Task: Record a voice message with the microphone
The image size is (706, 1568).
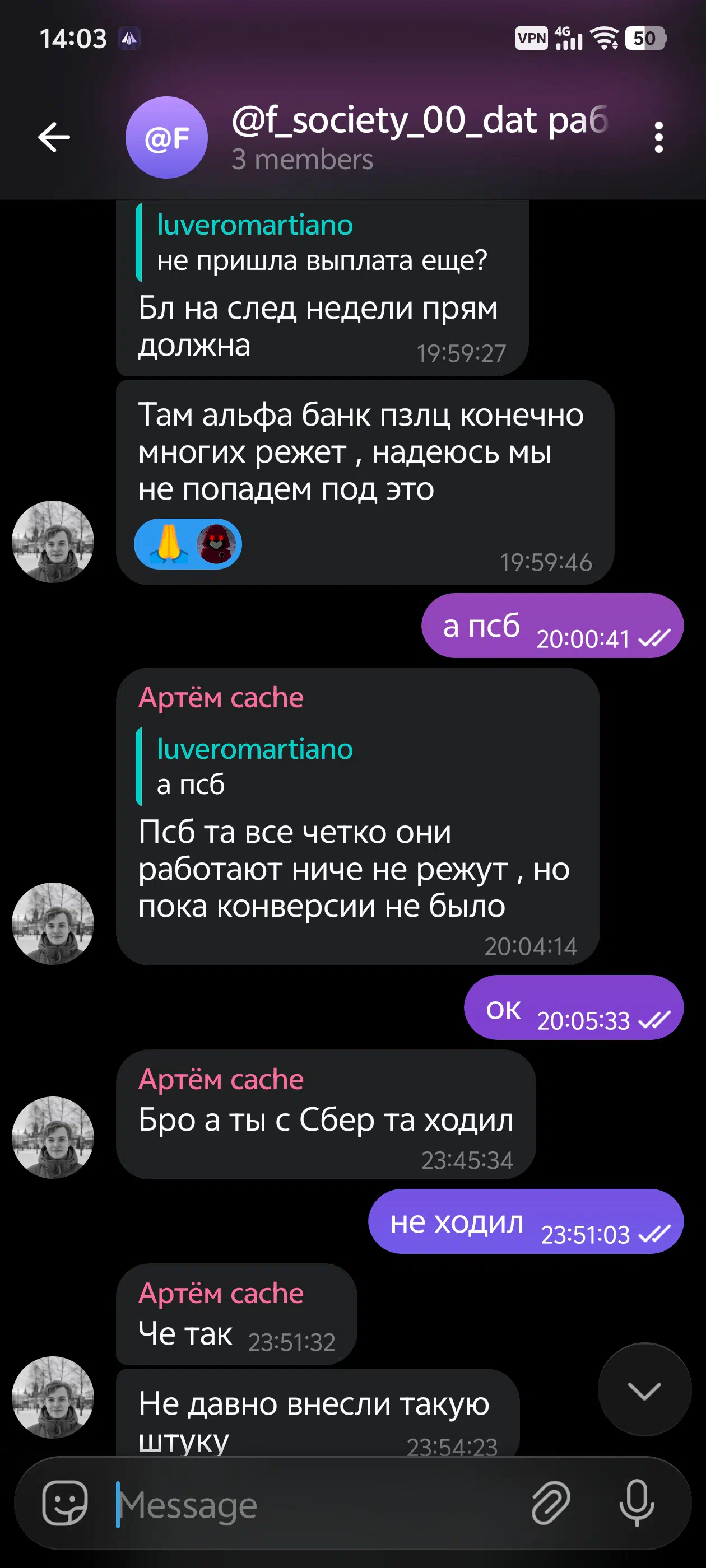Action: (x=637, y=1504)
